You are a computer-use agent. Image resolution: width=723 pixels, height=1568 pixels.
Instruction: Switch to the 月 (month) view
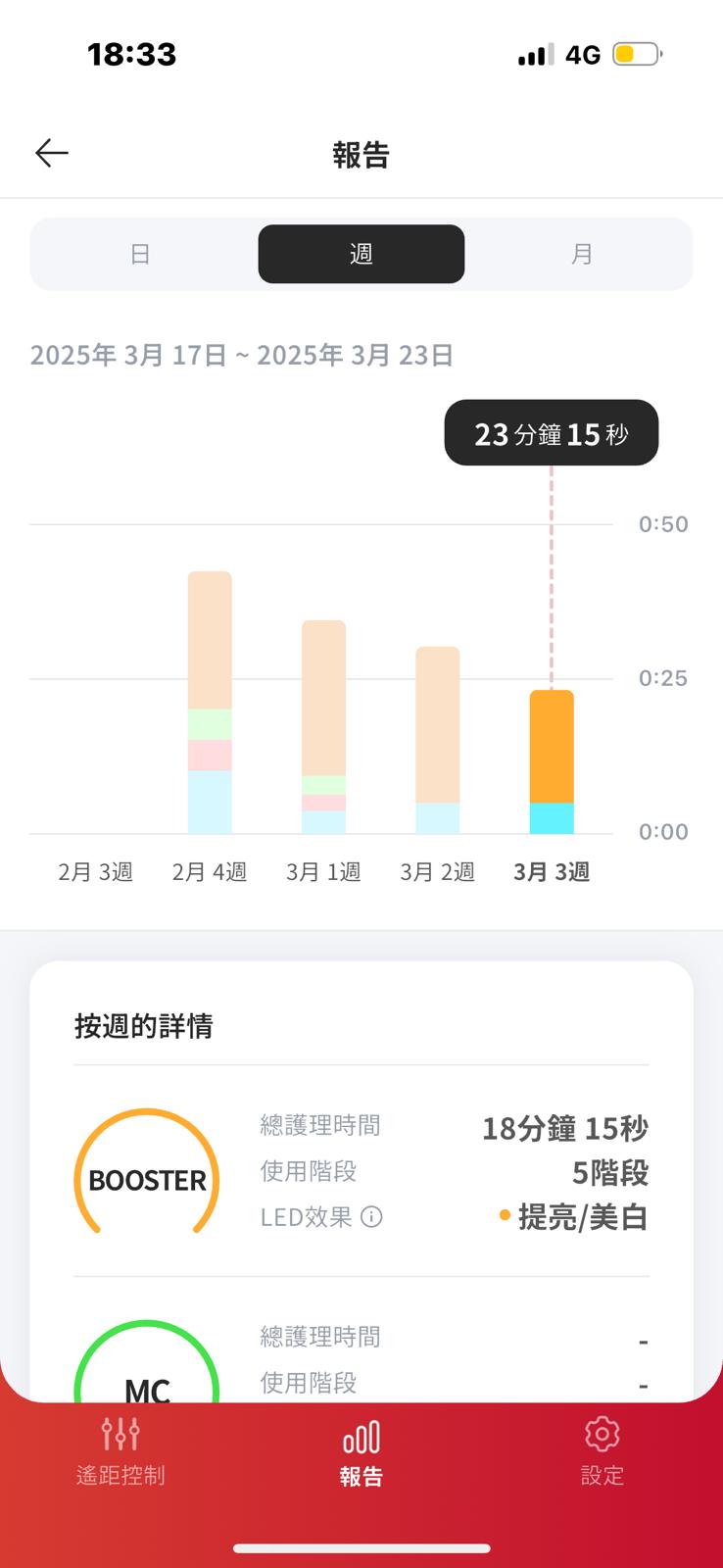pyautogui.click(x=581, y=254)
